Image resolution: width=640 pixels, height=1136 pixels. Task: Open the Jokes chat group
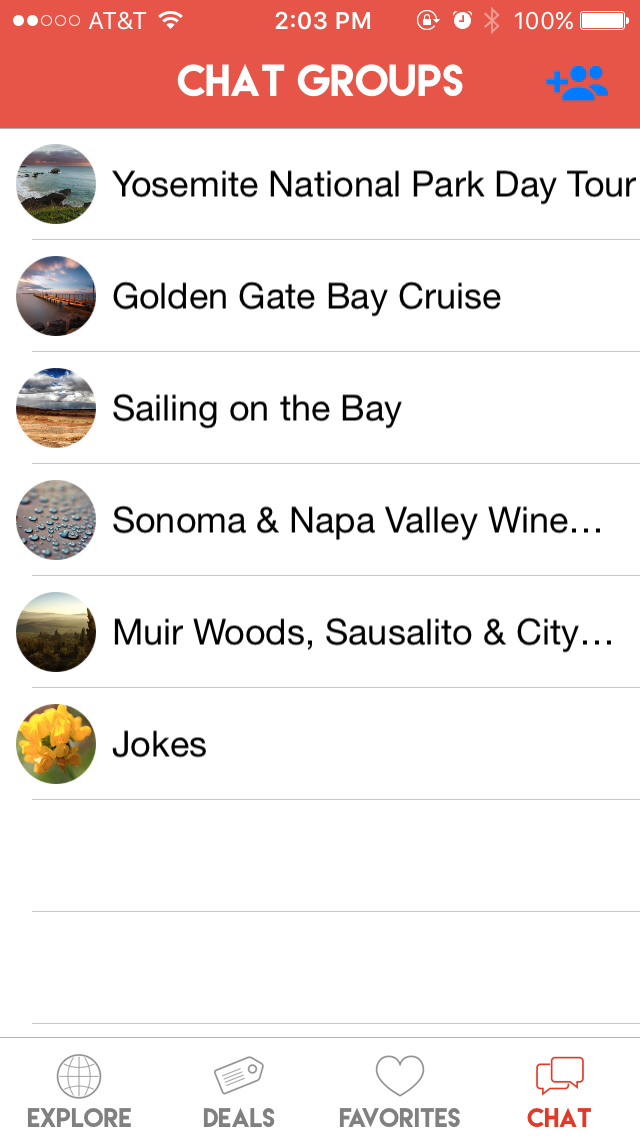pyautogui.click(x=160, y=745)
